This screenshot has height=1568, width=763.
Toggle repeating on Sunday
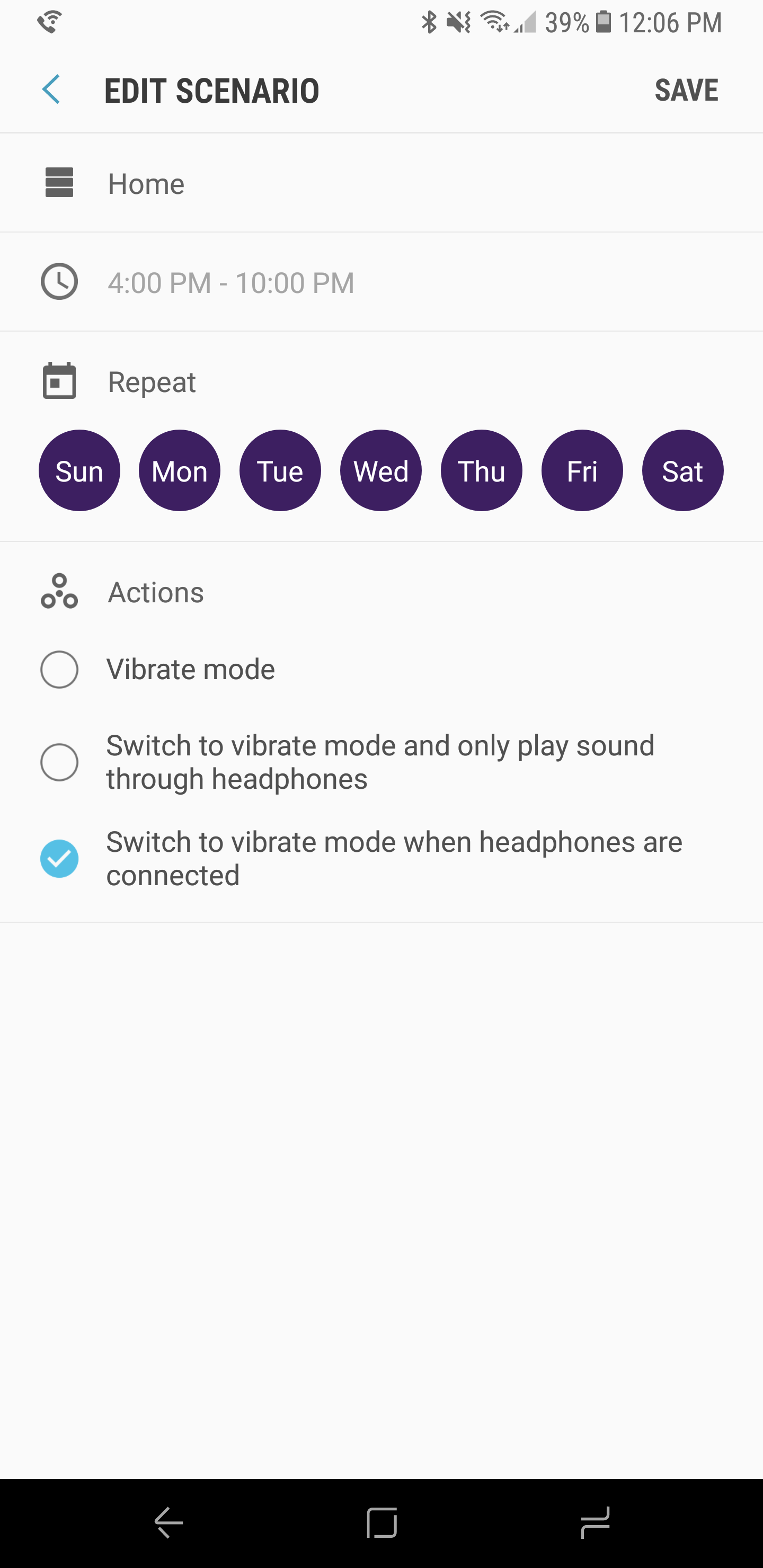pos(79,470)
